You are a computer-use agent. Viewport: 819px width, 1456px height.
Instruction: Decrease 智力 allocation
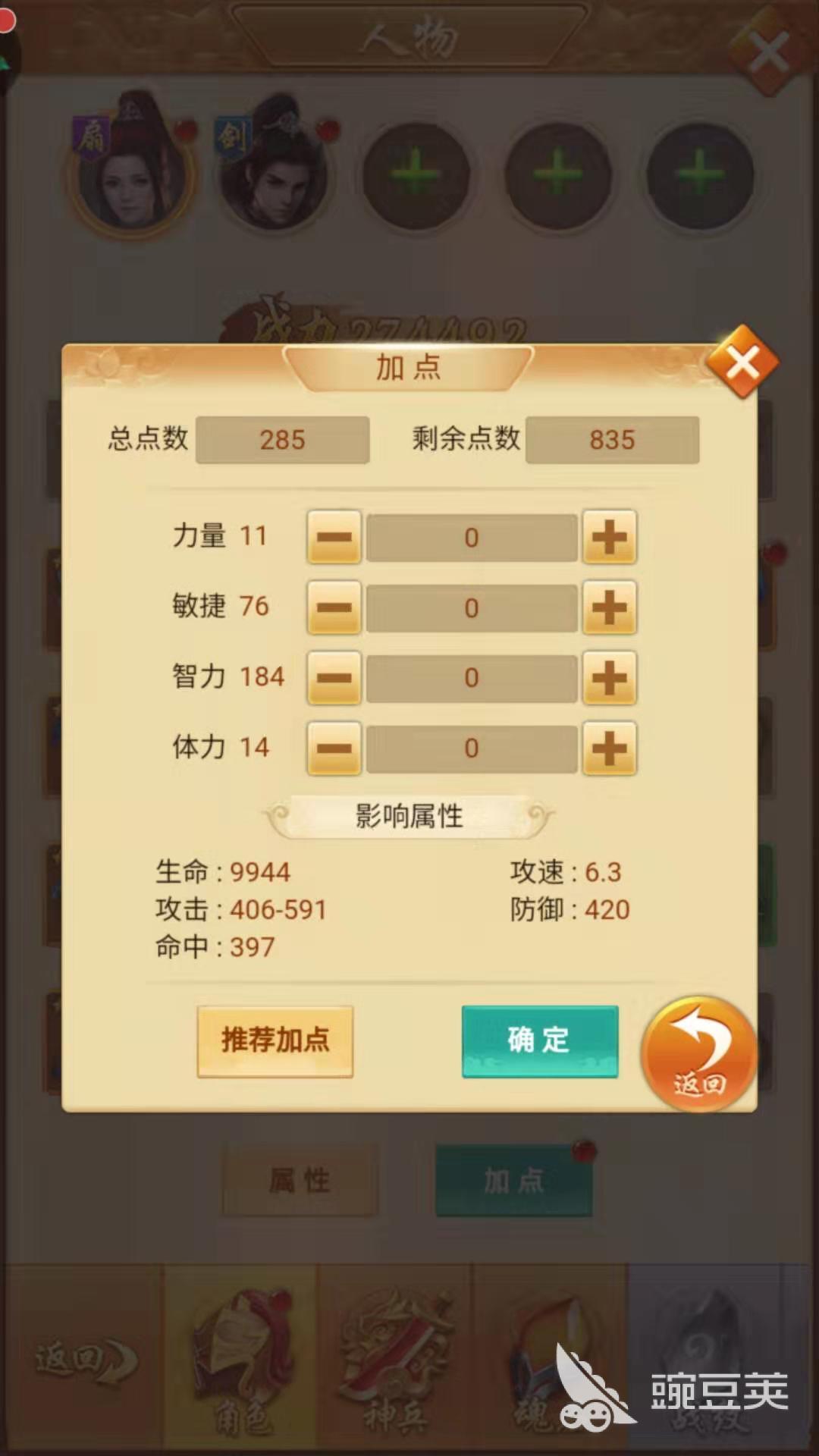click(334, 678)
